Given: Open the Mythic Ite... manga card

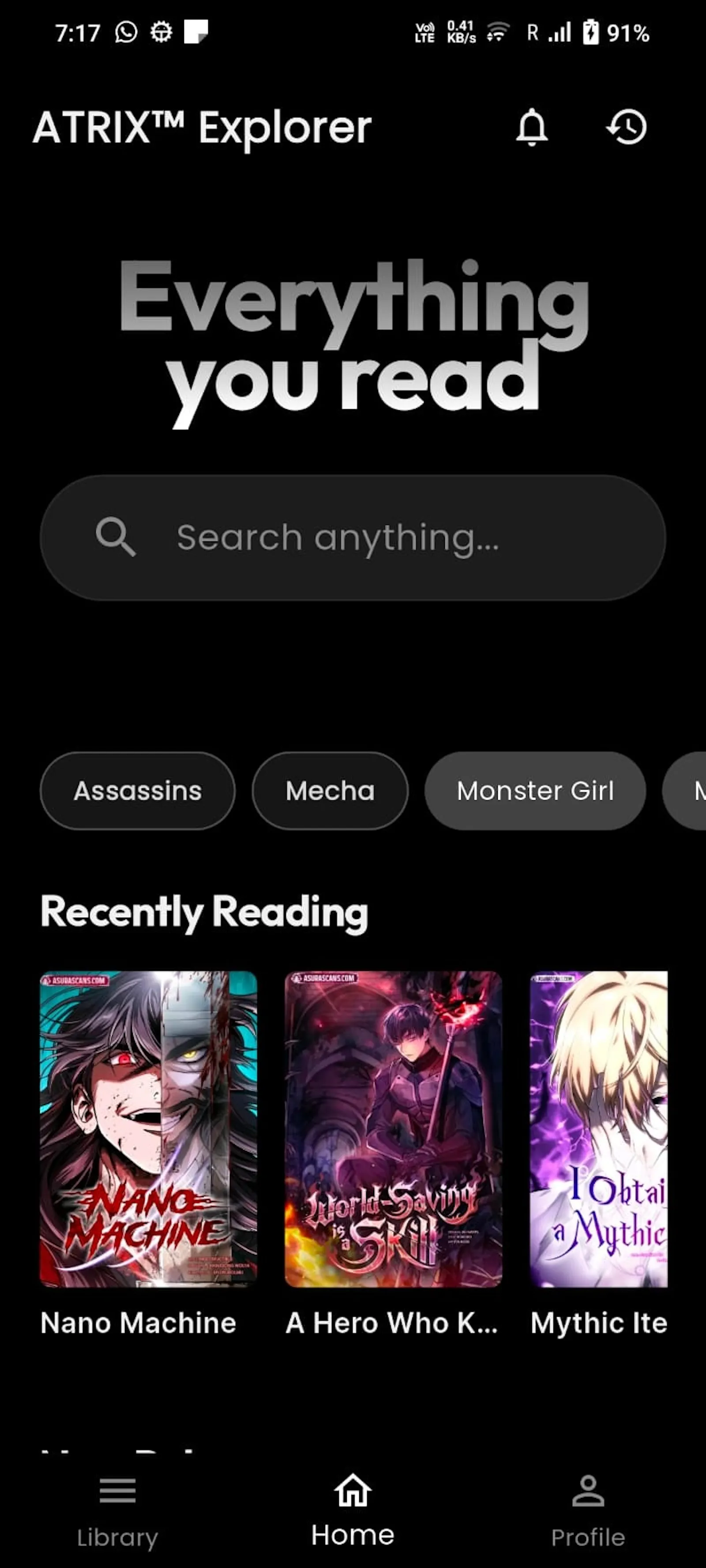Looking at the screenshot, I should [x=599, y=1154].
